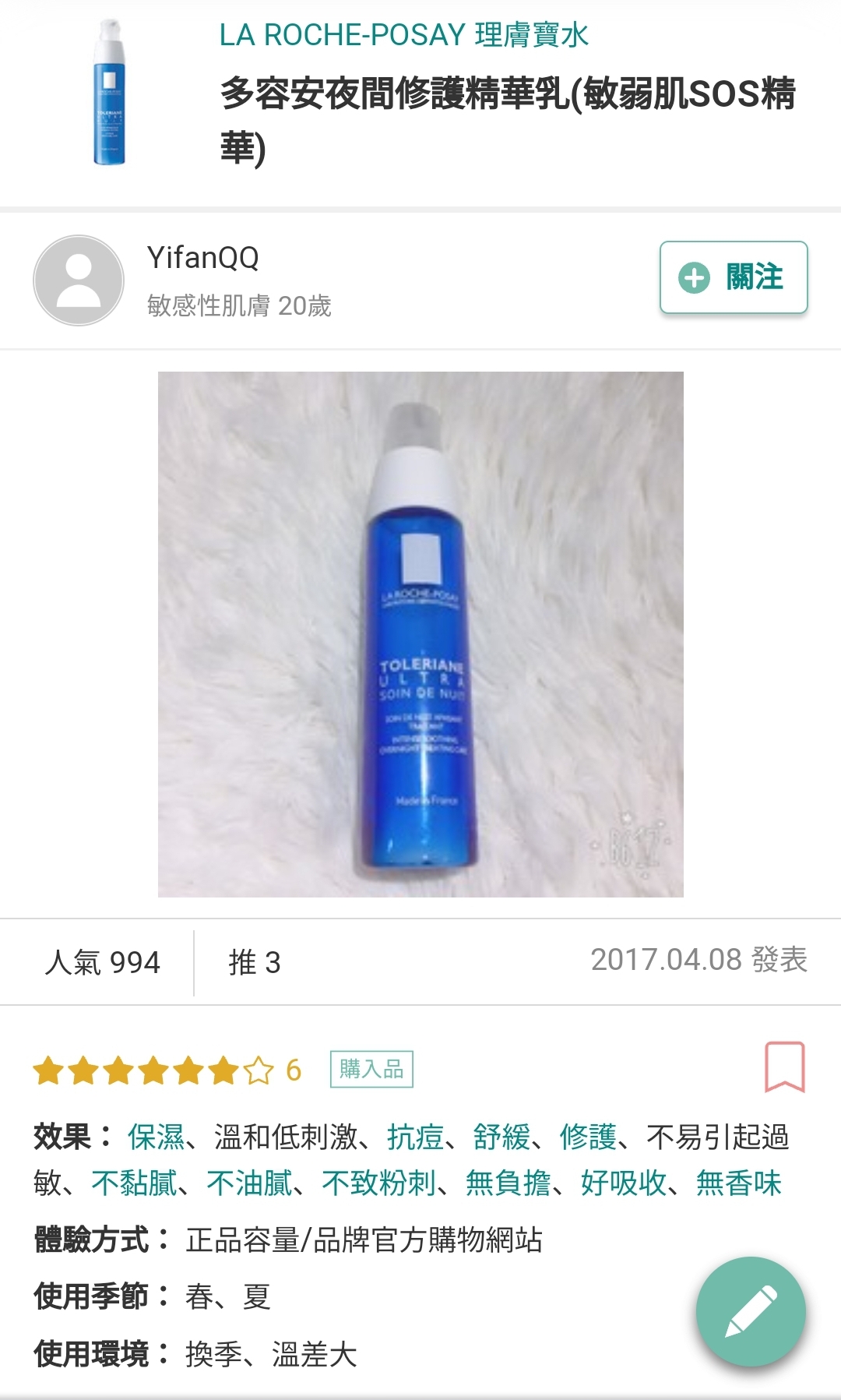Open YifanQQ's profile avatar
Screen dimensions: 841x1400
(79, 280)
